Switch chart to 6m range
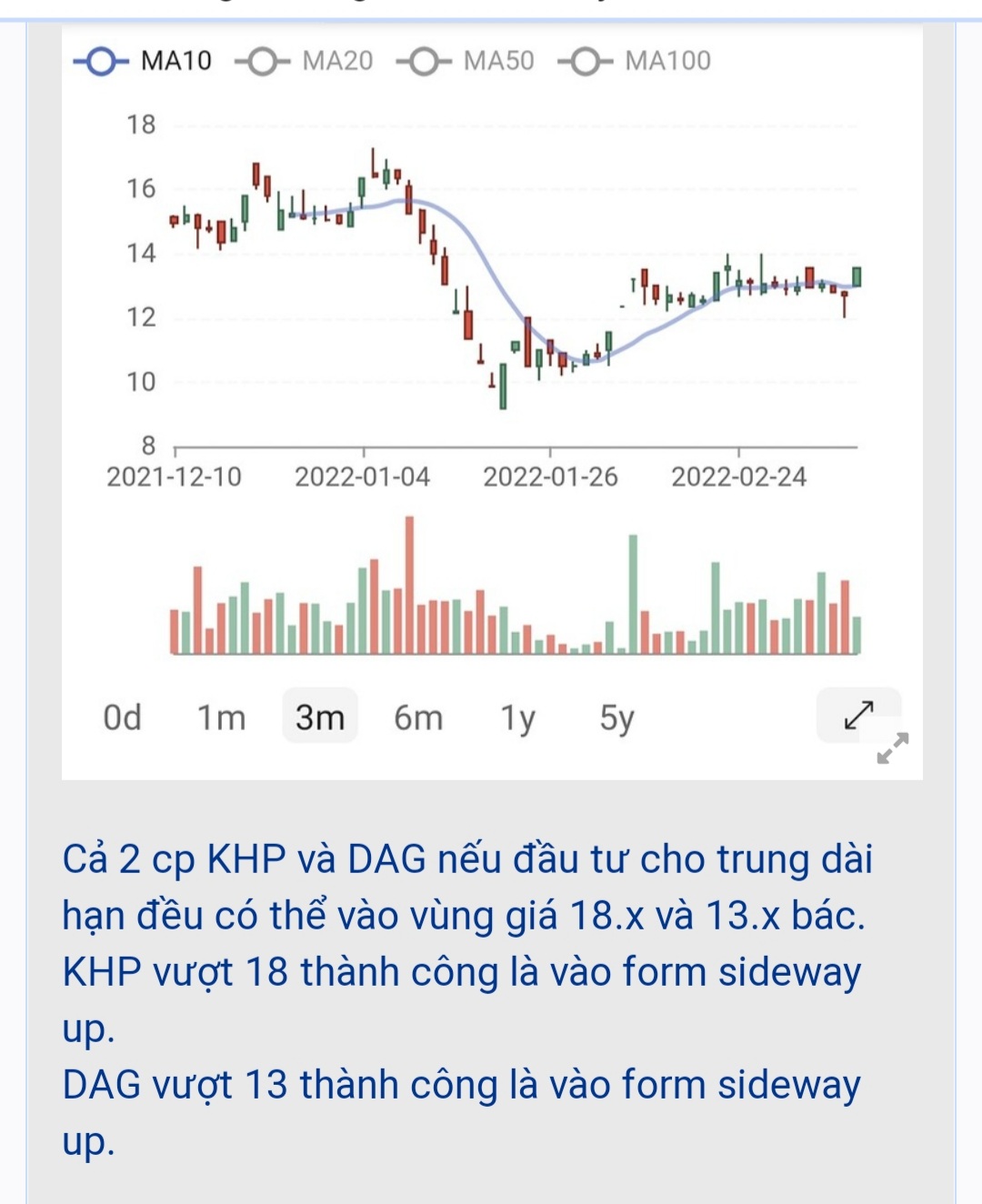This screenshot has width=982, height=1204. pyautogui.click(x=418, y=717)
